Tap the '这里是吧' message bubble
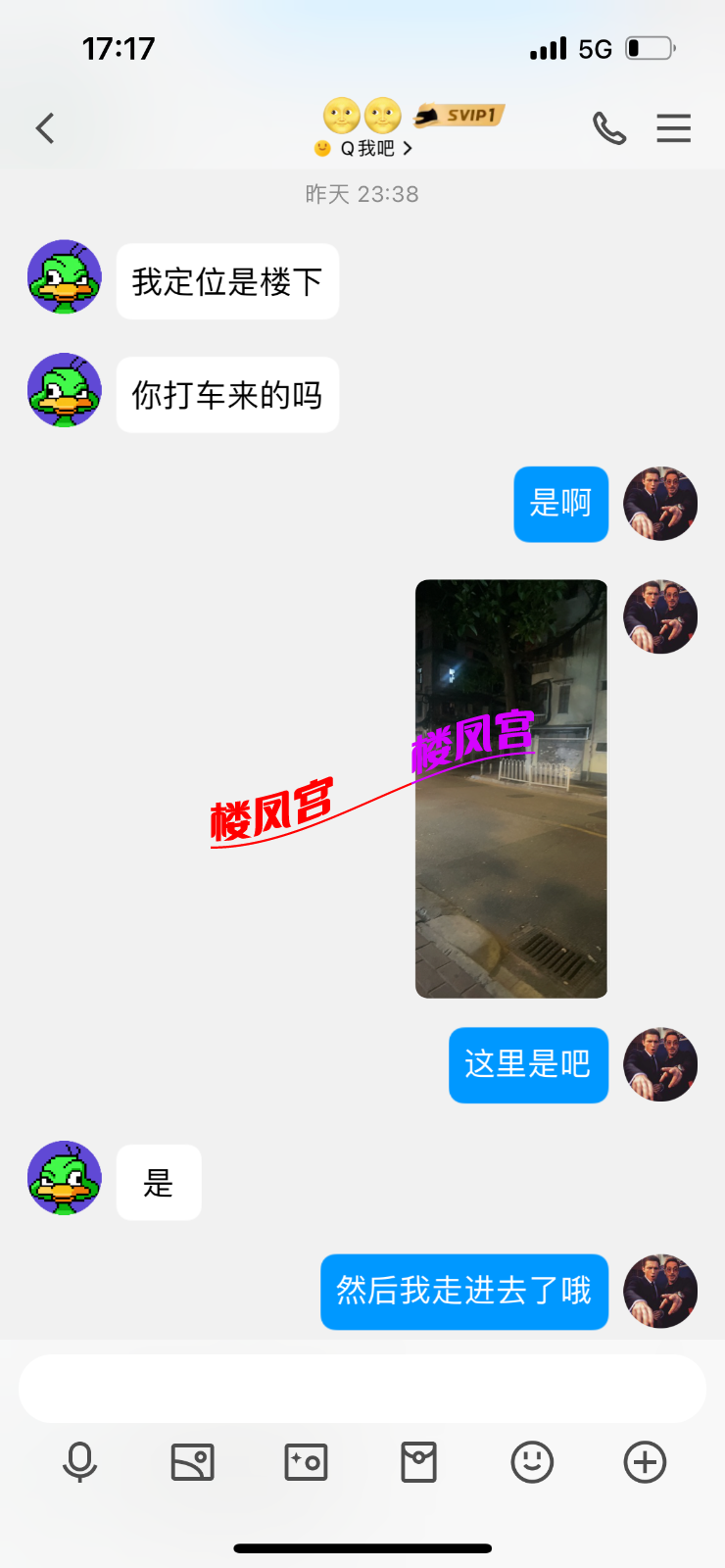The width and height of the screenshot is (725, 1568). click(528, 1065)
